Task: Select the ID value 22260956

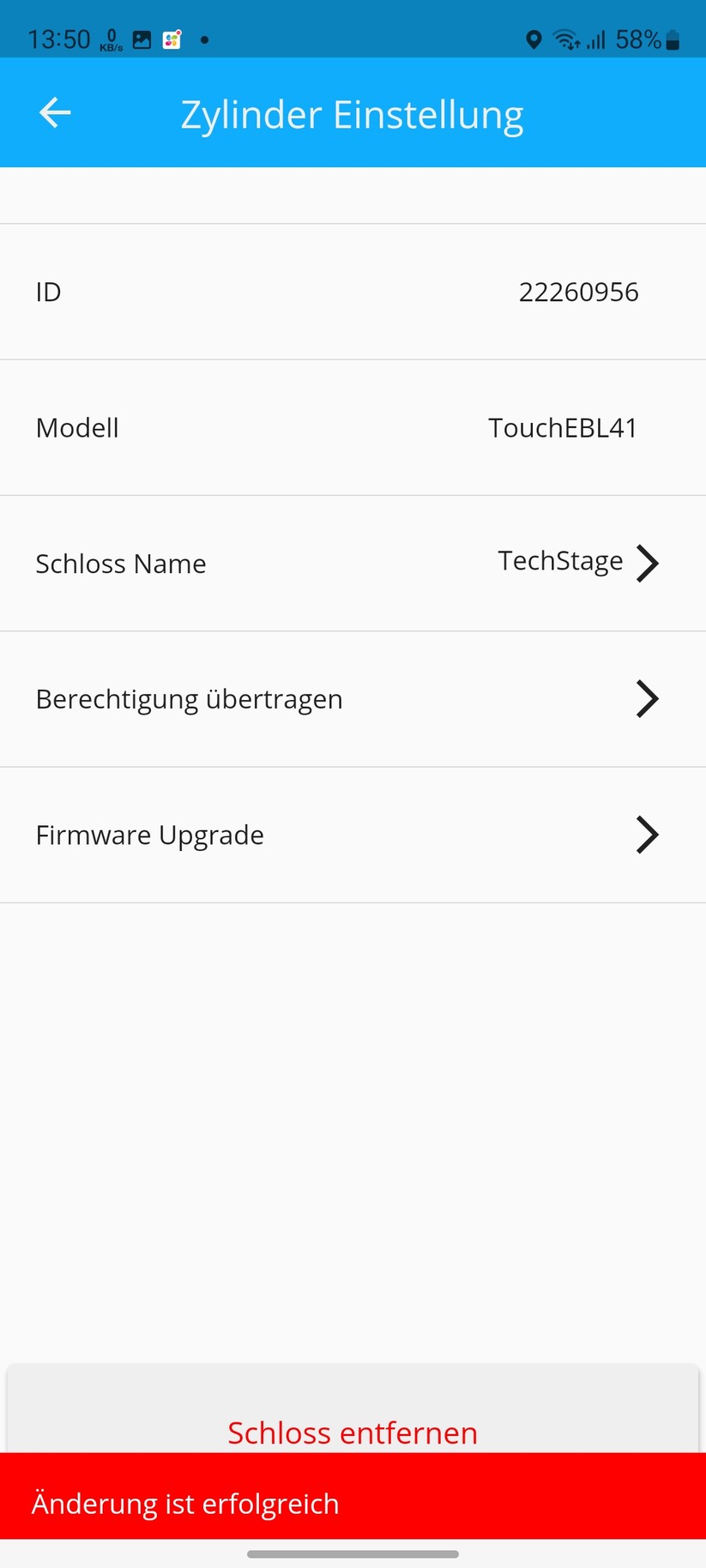Action: click(x=578, y=292)
